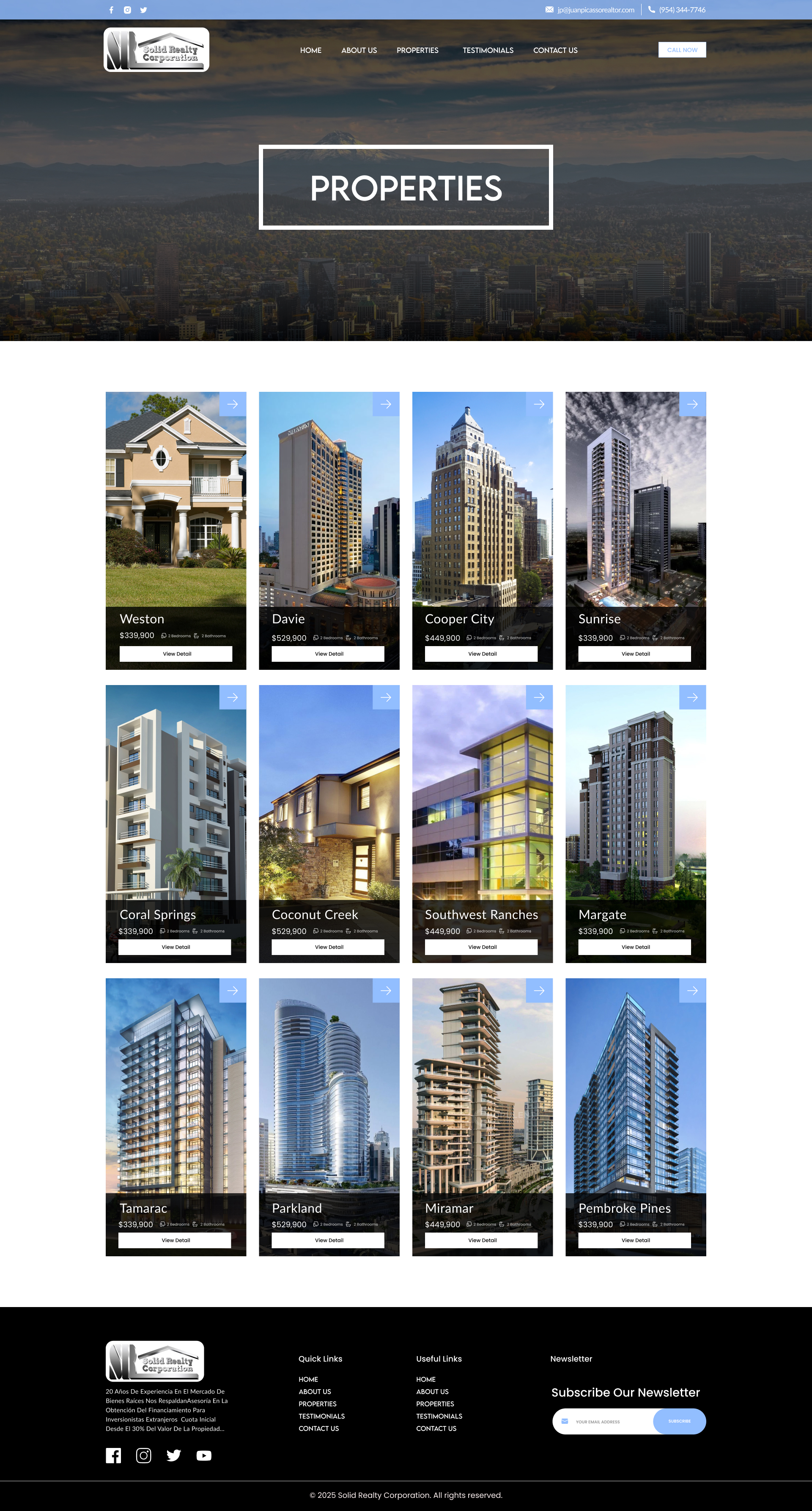View Detail for Coconut Creek listing

[x=328, y=947]
